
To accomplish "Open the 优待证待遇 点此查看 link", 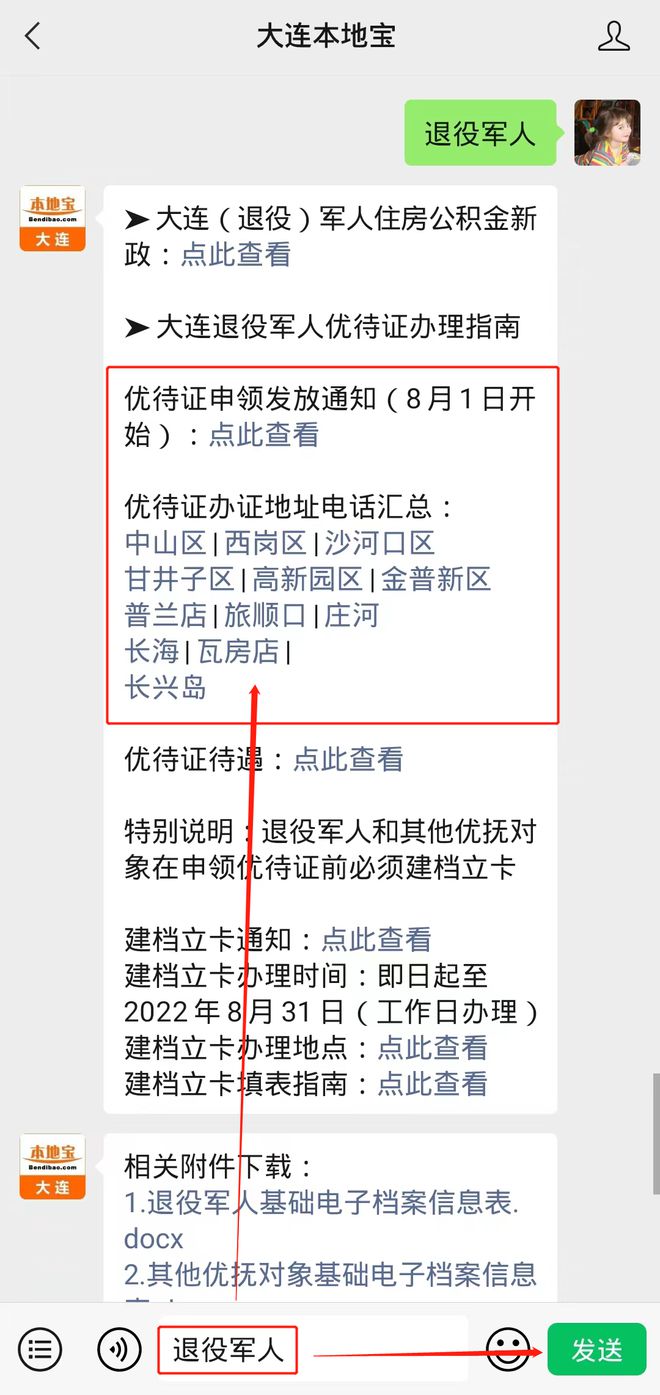I will click(347, 760).
